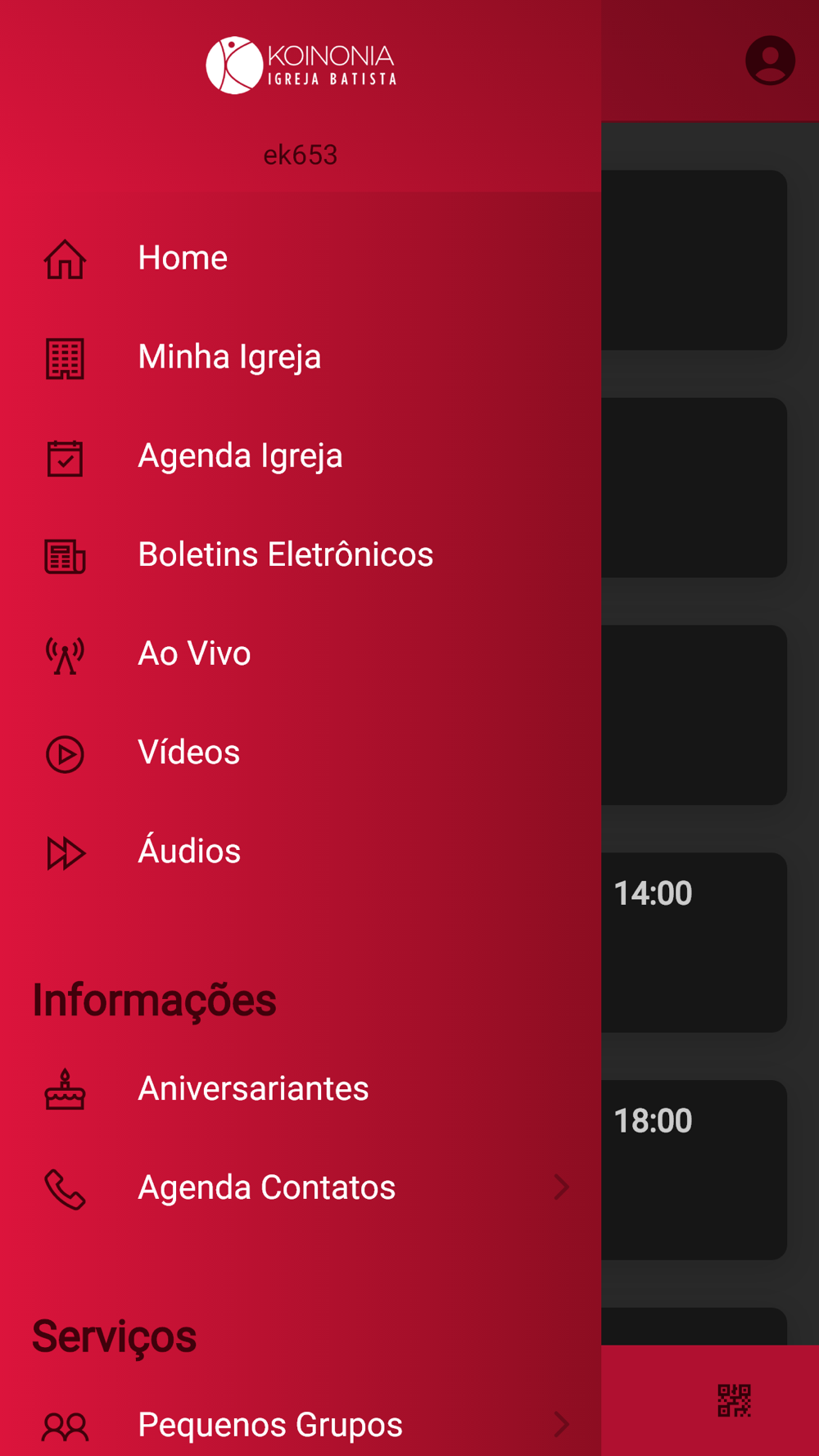Open the user profile icon
The width and height of the screenshot is (819, 1456).
pyautogui.click(x=770, y=61)
